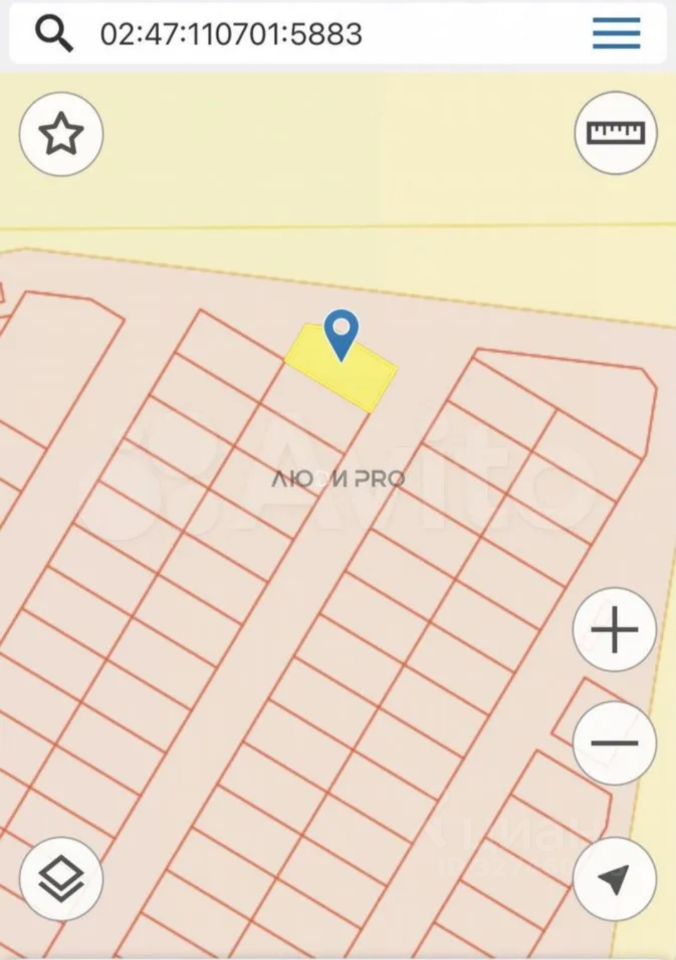Screen dimensions: 676x960
Task: Zoom in on the map
Action: pos(615,631)
